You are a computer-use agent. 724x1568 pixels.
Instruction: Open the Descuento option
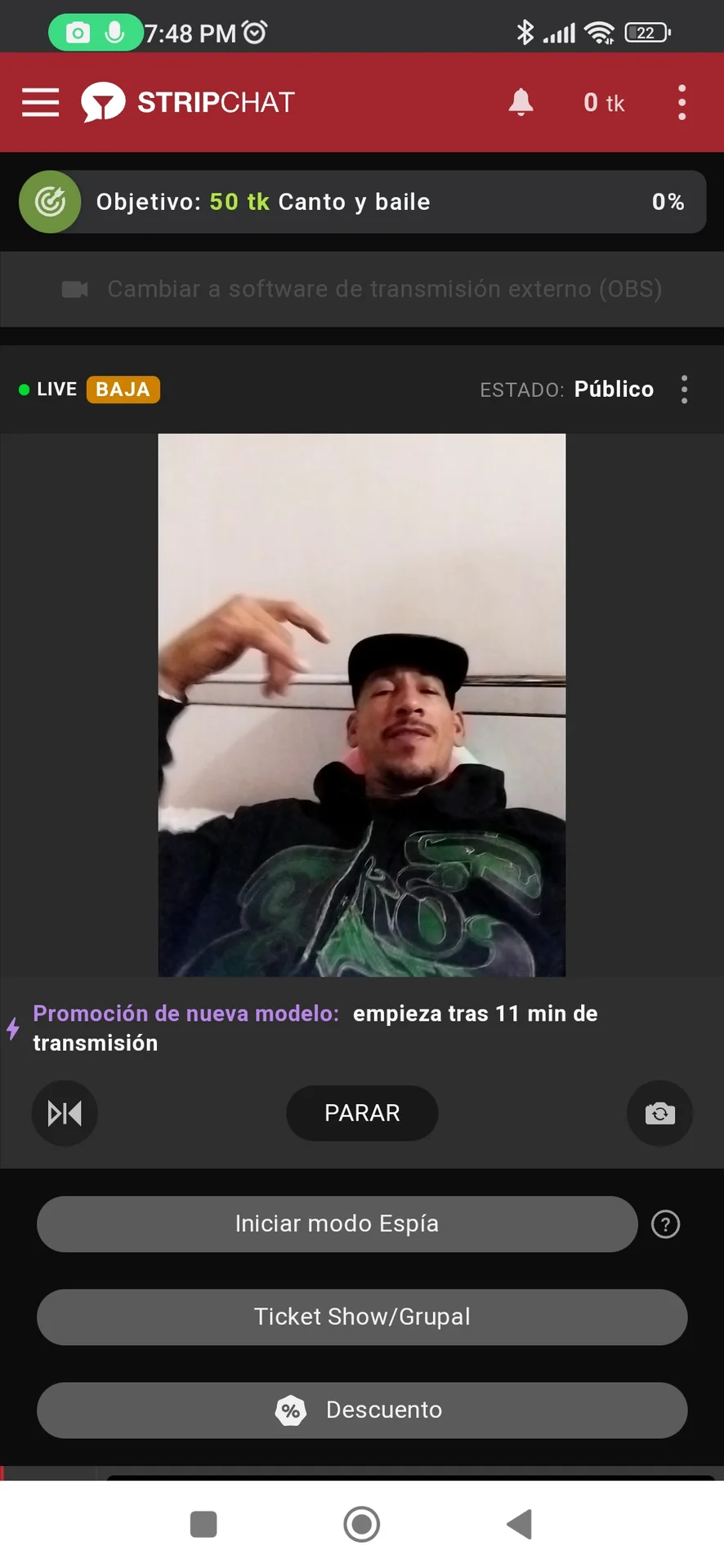(x=362, y=1410)
